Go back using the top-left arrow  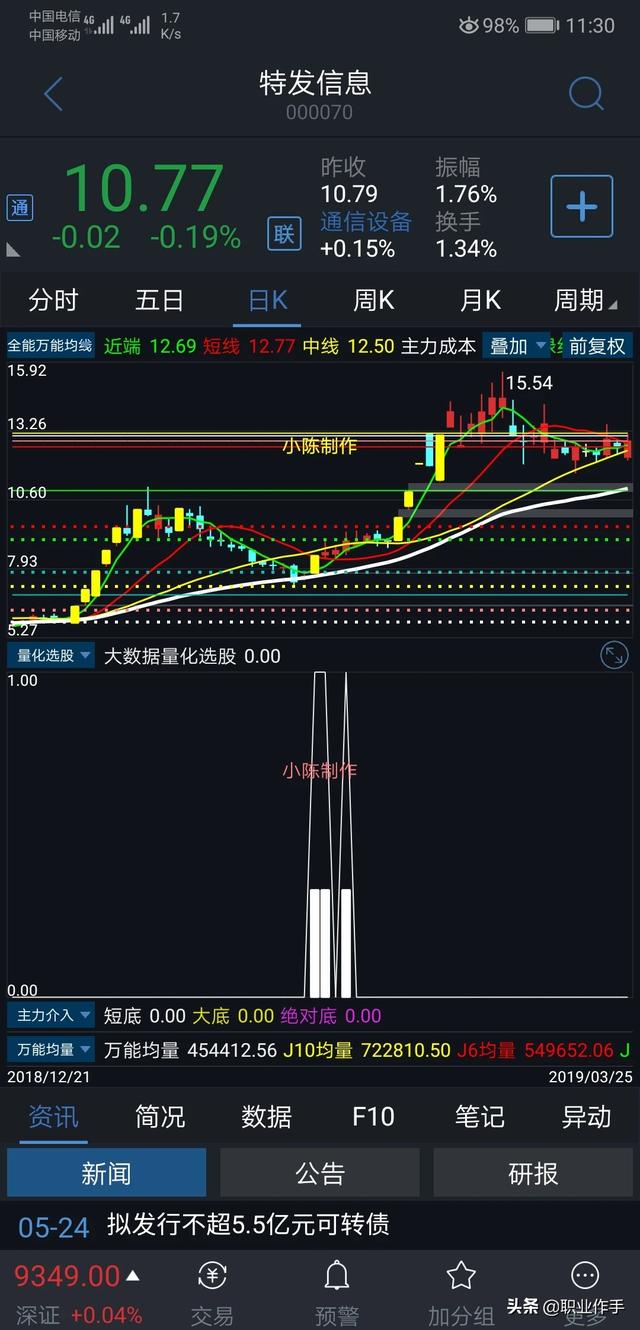click(54, 95)
